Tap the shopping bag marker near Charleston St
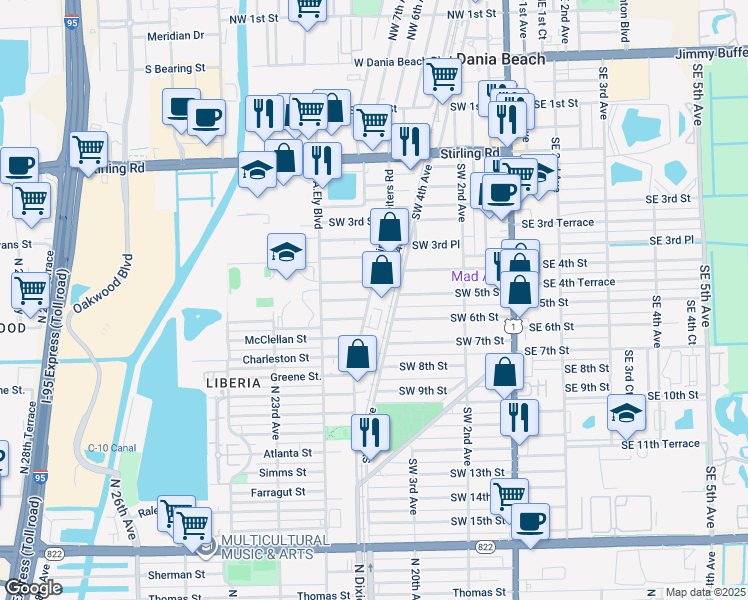Viewport: 748px width, 600px height. pyautogui.click(x=358, y=353)
